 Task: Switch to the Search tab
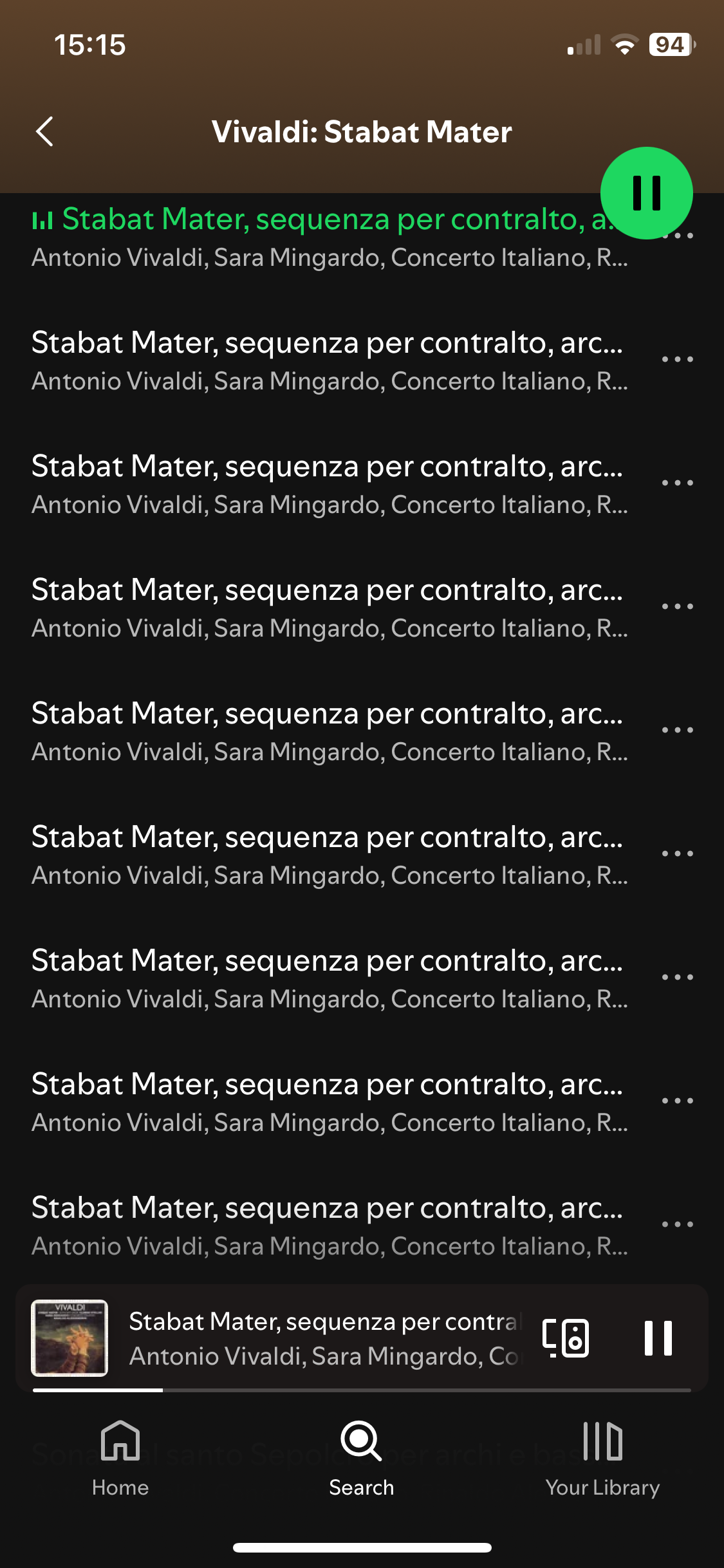(362, 1459)
